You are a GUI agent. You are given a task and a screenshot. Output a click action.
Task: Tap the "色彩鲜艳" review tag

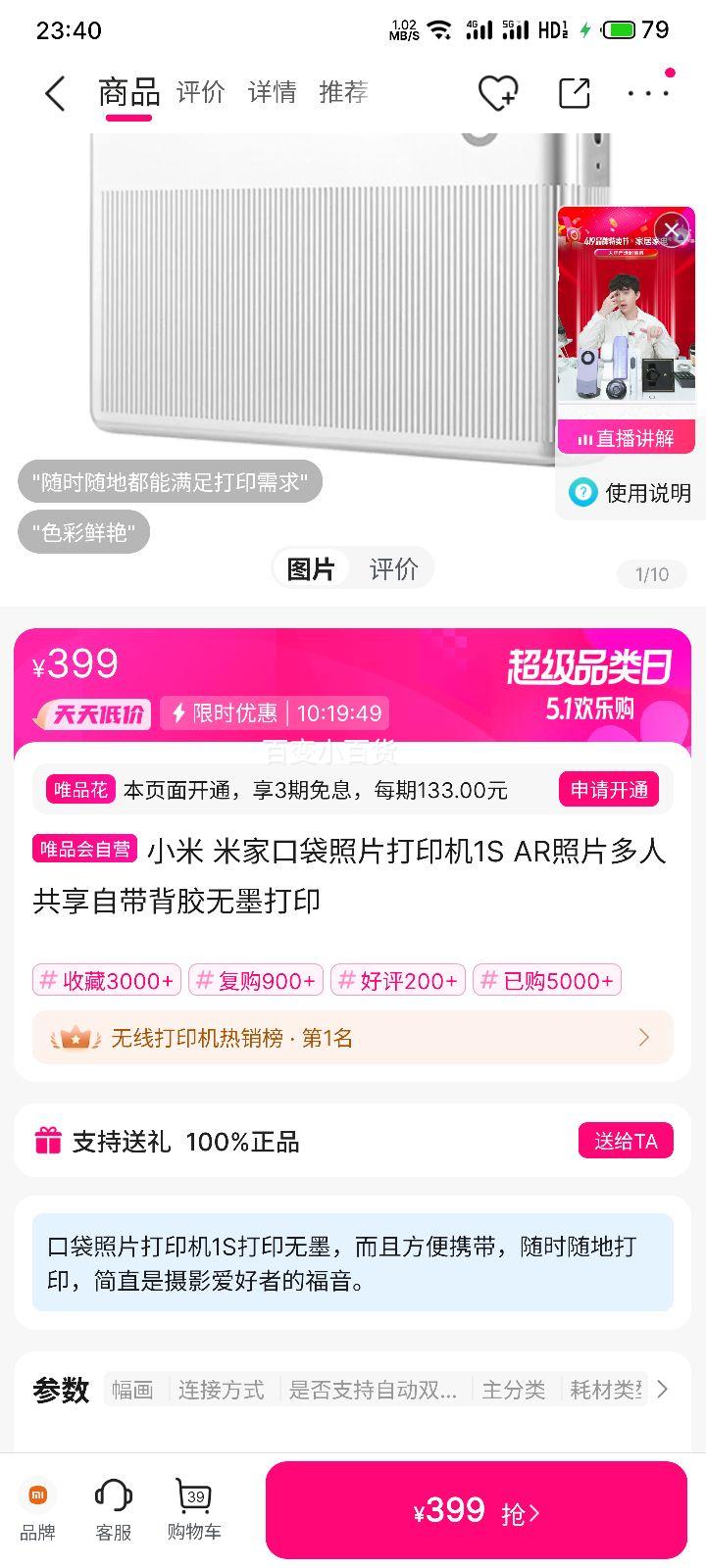[83, 533]
